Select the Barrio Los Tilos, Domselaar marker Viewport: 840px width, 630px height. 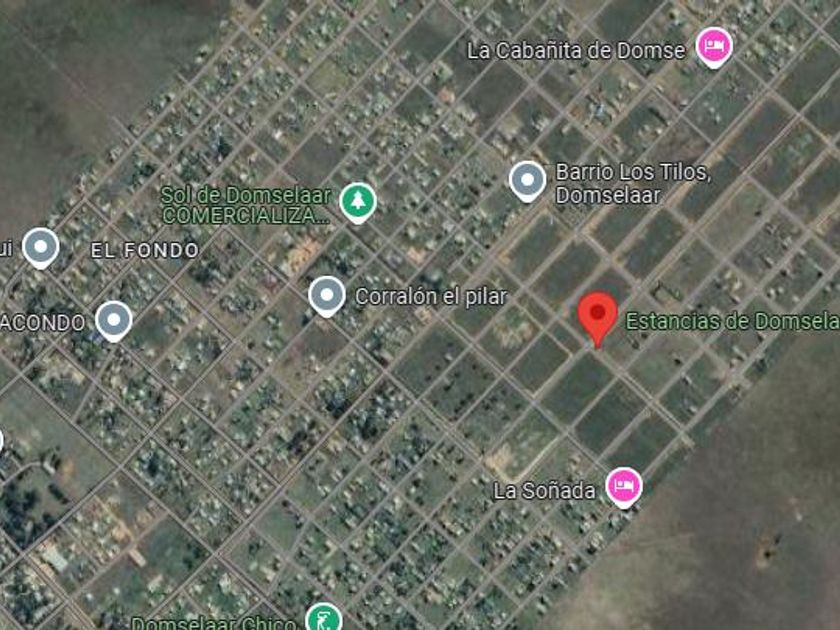click(527, 182)
